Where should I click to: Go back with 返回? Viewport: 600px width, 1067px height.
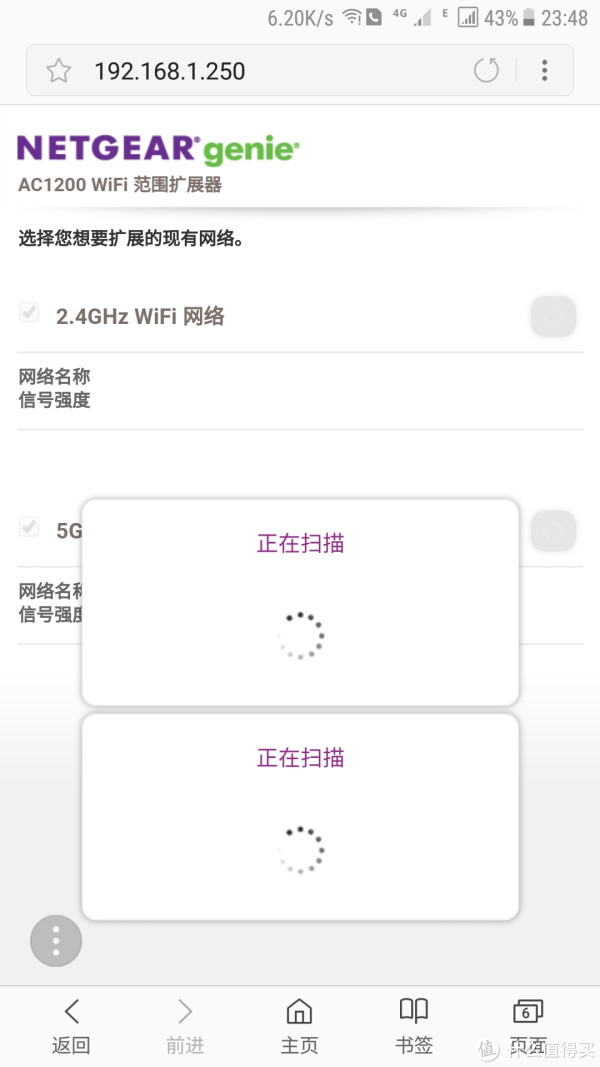tap(71, 1025)
